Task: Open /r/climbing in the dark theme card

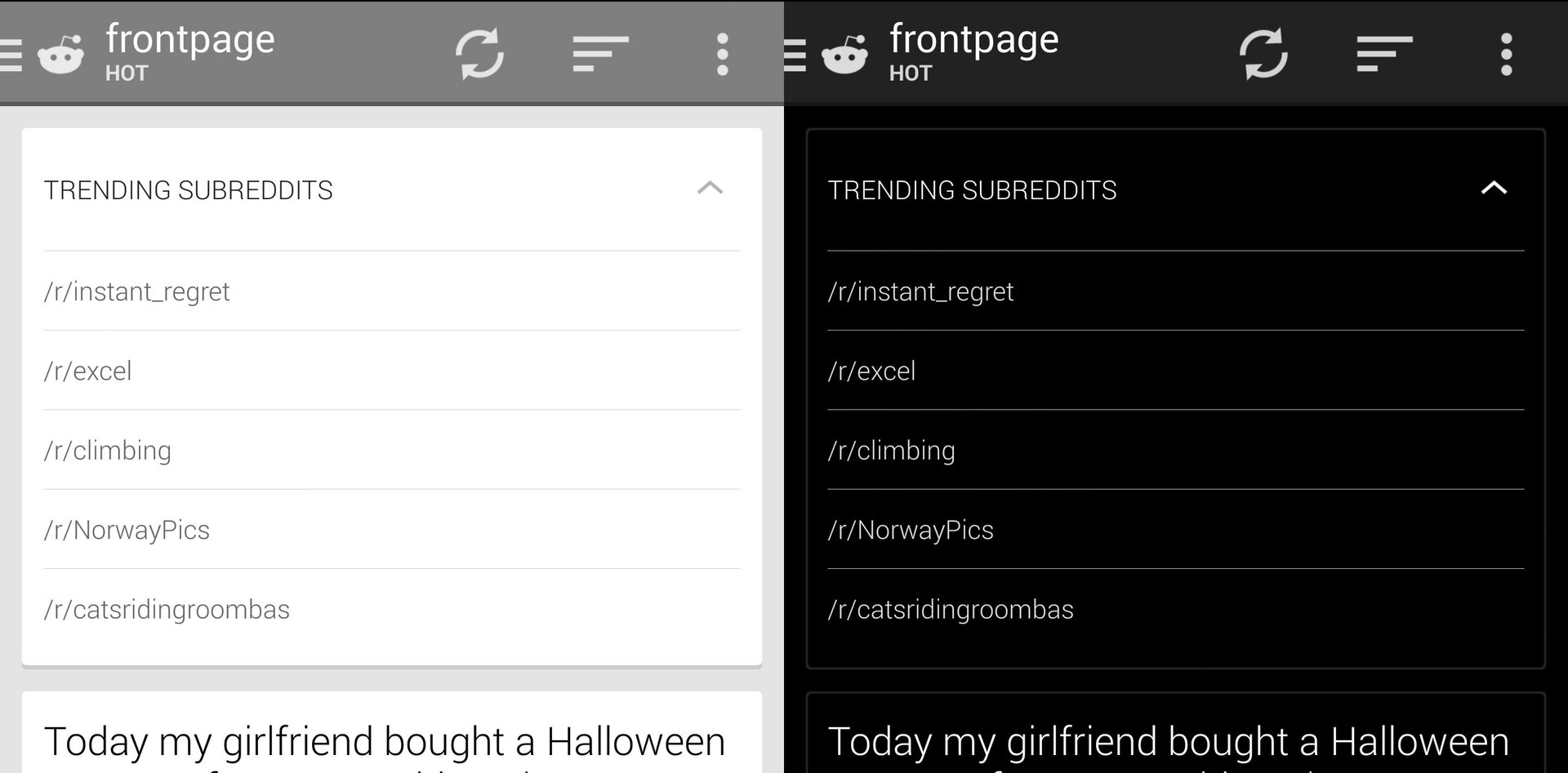Action: coord(892,451)
